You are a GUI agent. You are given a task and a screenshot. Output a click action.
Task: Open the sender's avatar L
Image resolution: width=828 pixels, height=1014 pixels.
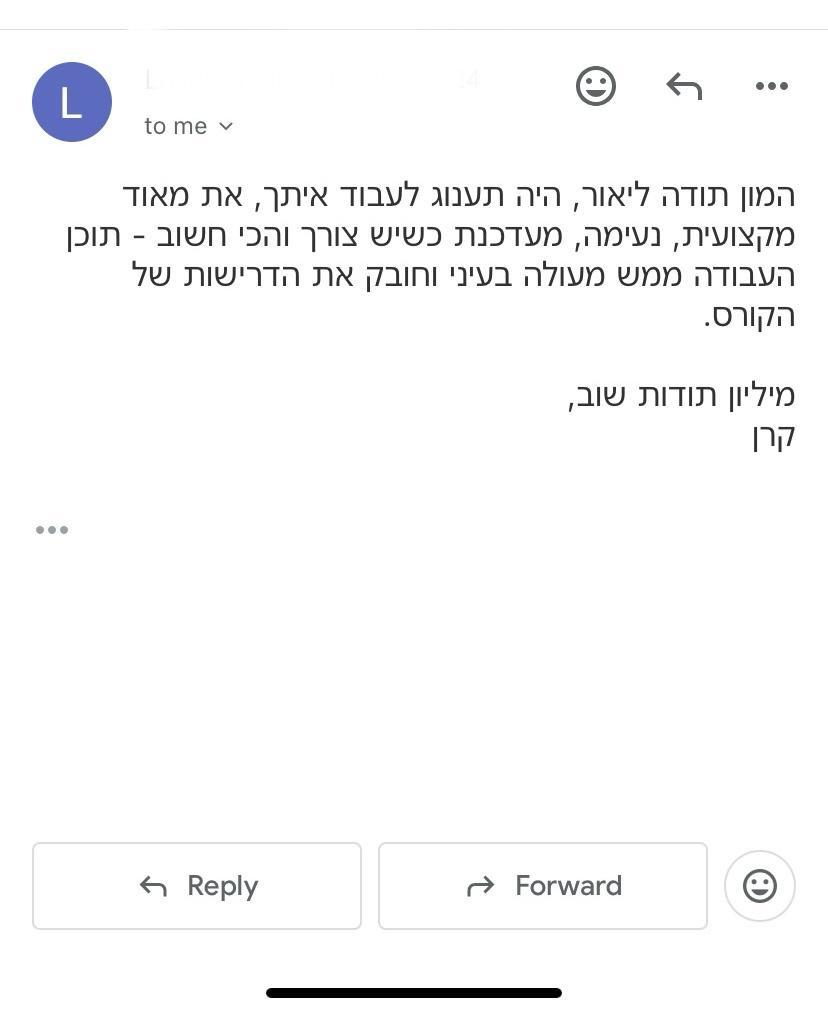[x=71, y=102]
